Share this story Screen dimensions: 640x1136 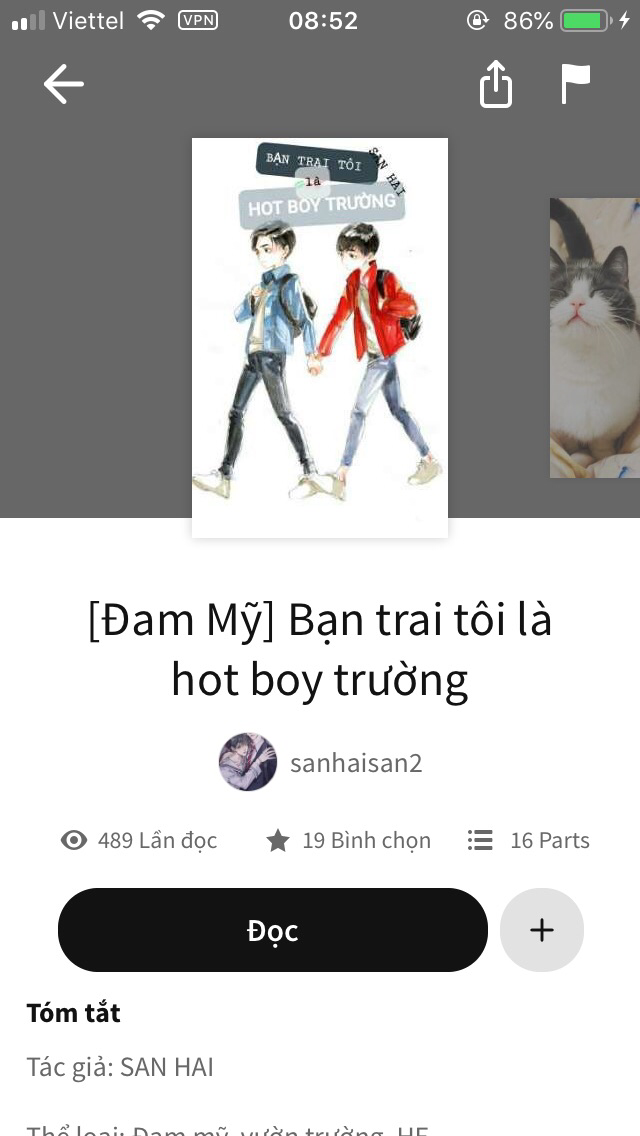[x=496, y=84]
